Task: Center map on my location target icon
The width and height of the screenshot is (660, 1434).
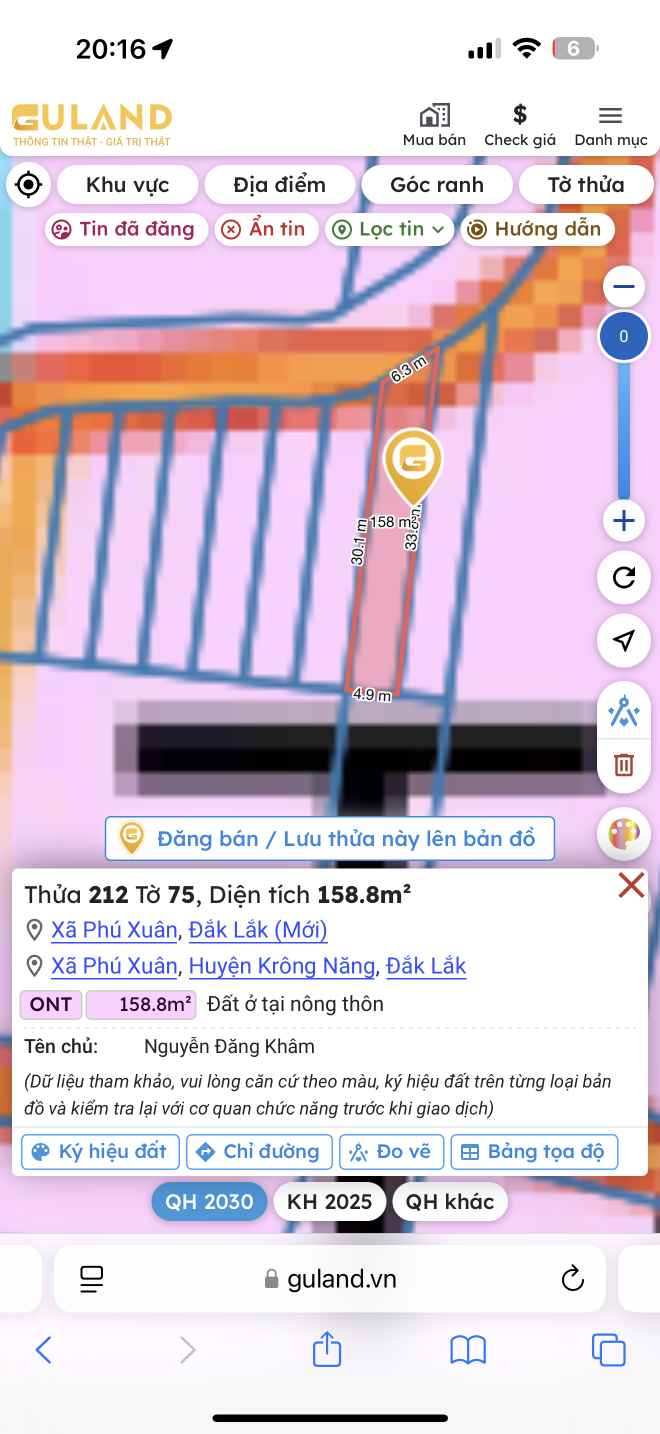Action: pos(29,185)
